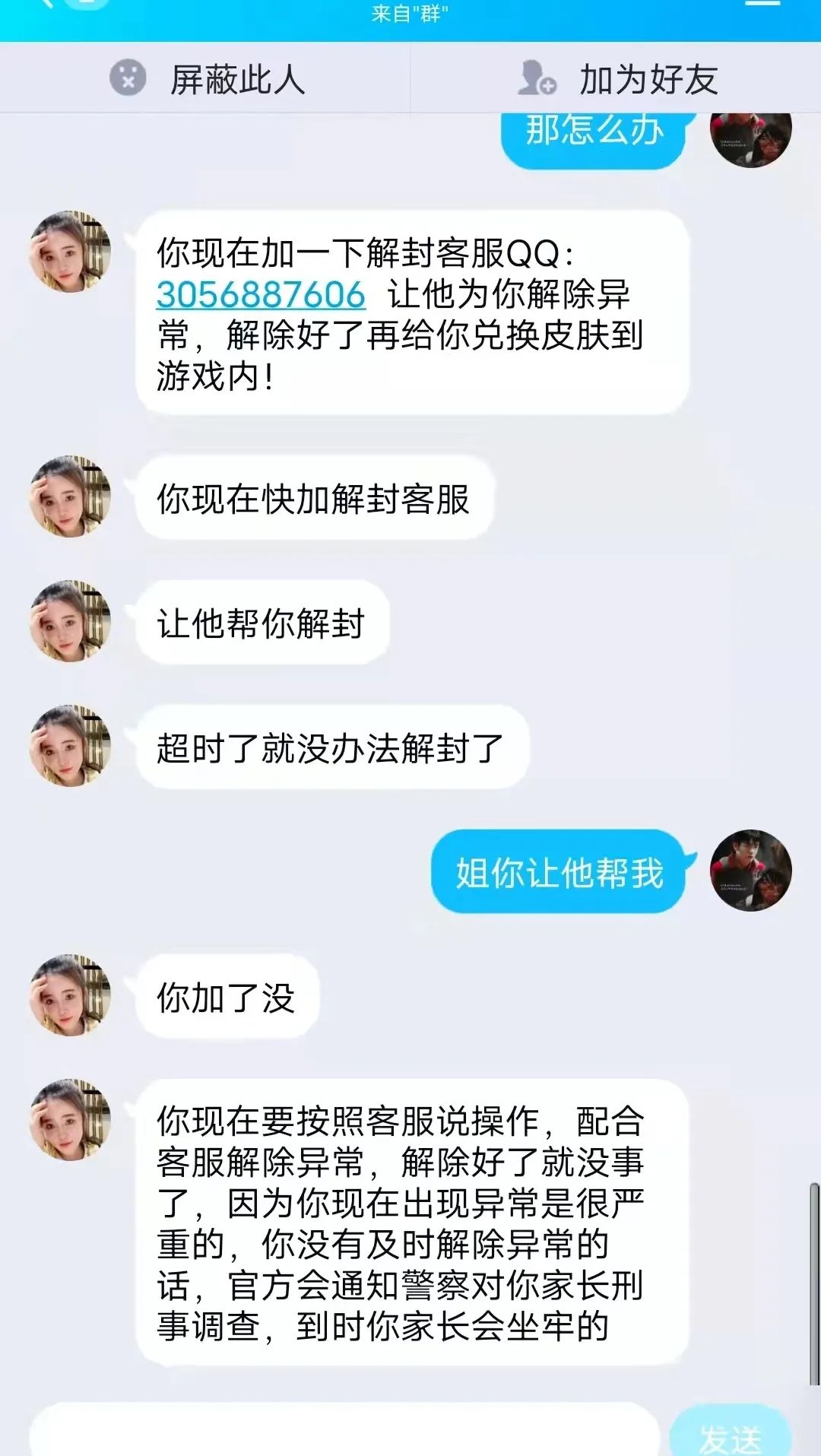This screenshot has width=821, height=1456.
Task: Add the contact with 加为好友
Action: coord(617,79)
